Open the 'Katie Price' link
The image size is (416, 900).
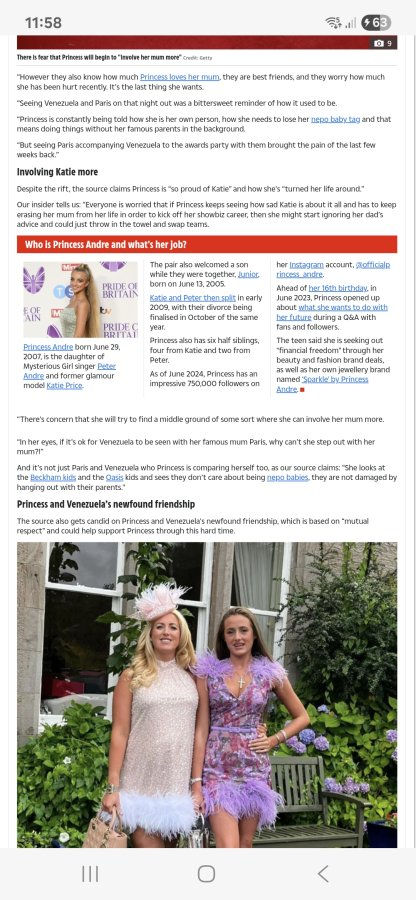click(x=64, y=385)
